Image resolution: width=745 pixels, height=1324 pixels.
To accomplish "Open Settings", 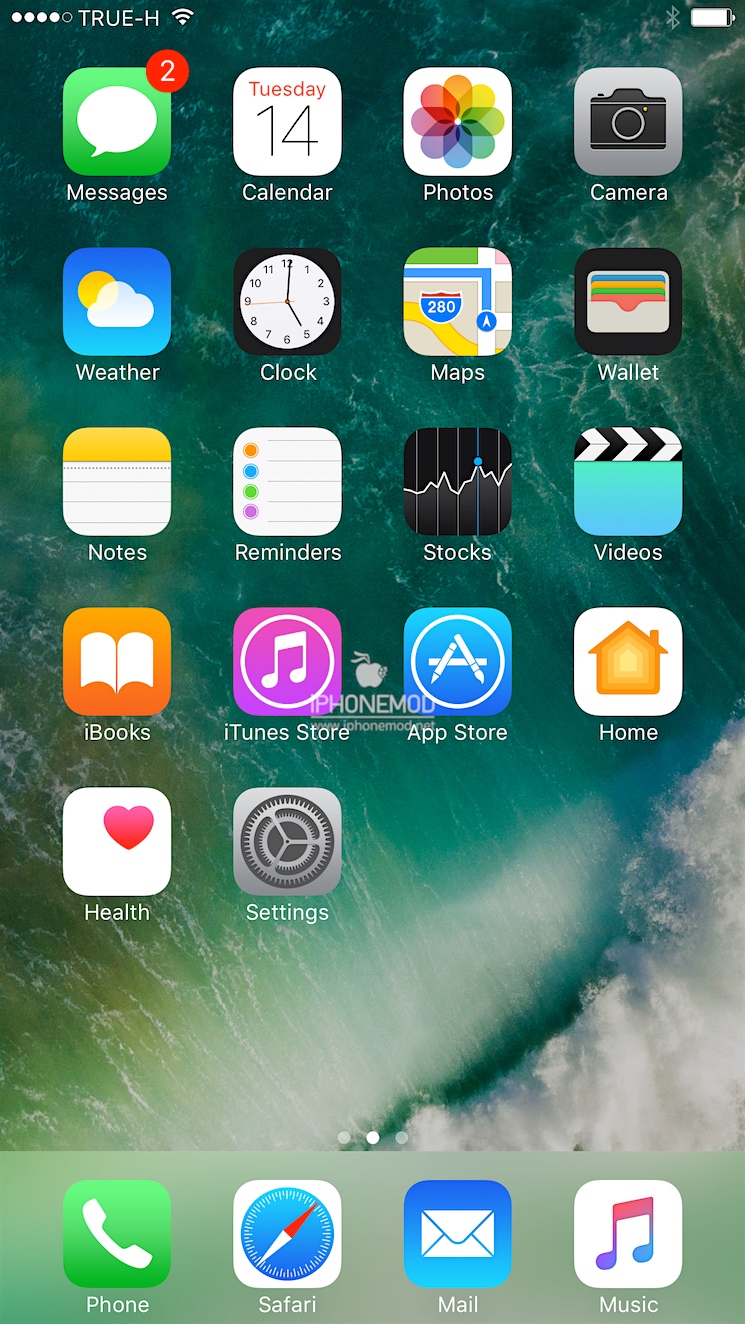I will click(x=287, y=842).
